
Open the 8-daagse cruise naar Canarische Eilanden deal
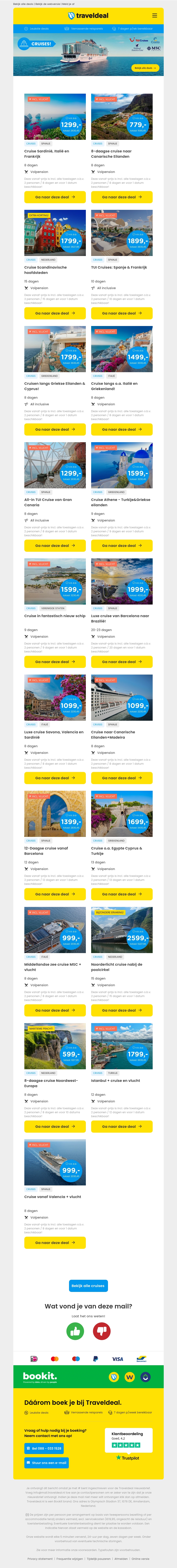121,197
